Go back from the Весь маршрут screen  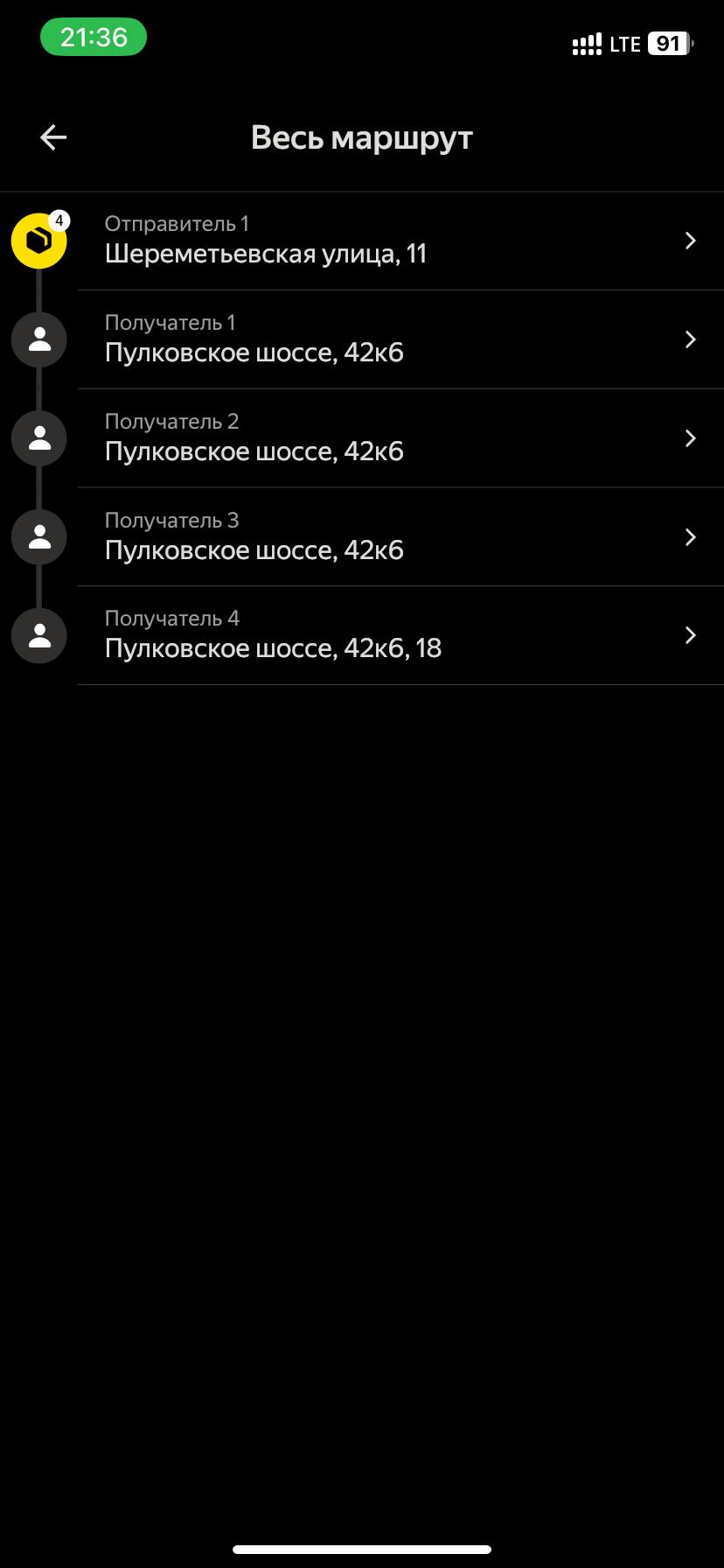tap(53, 137)
